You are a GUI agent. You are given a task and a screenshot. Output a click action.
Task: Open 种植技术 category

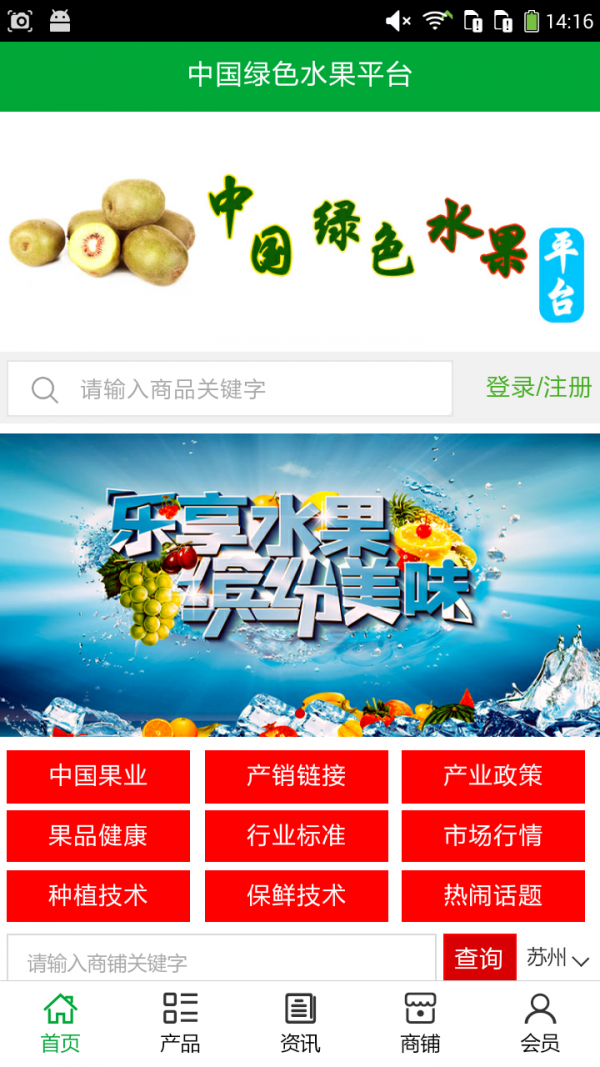98,896
